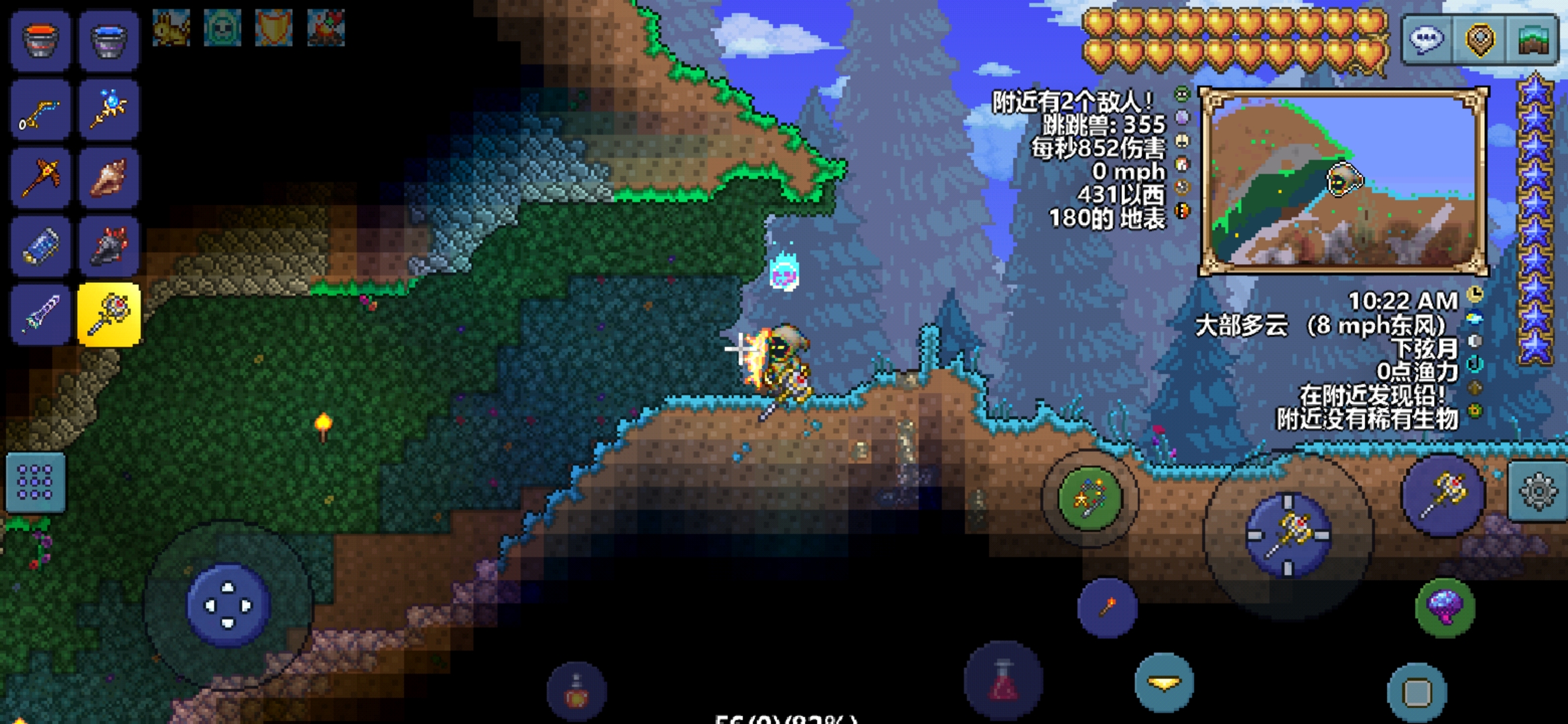Open the settings gear
Image resolution: width=1568 pixels, height=724 pixels.
[x=1538, y=491]
